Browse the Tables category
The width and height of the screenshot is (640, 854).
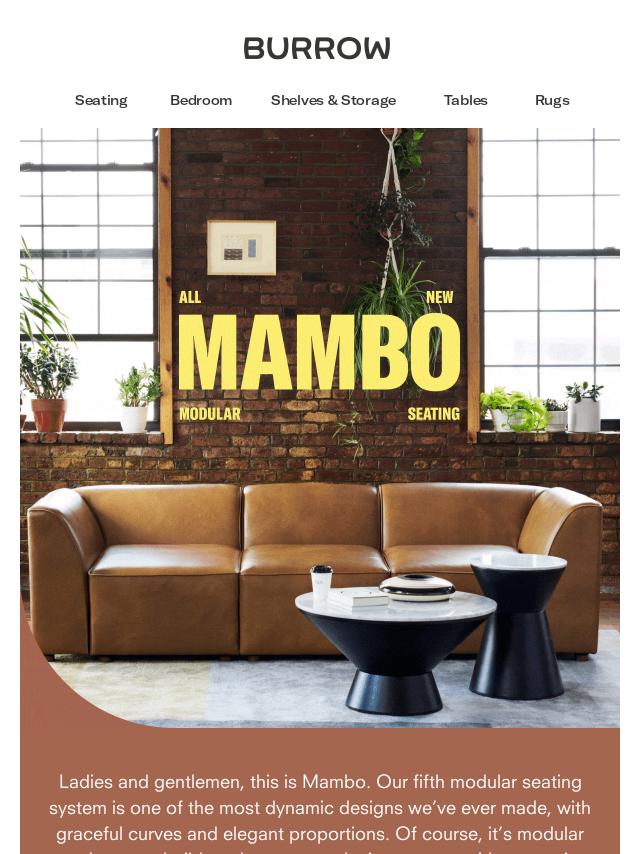[465, 100]
